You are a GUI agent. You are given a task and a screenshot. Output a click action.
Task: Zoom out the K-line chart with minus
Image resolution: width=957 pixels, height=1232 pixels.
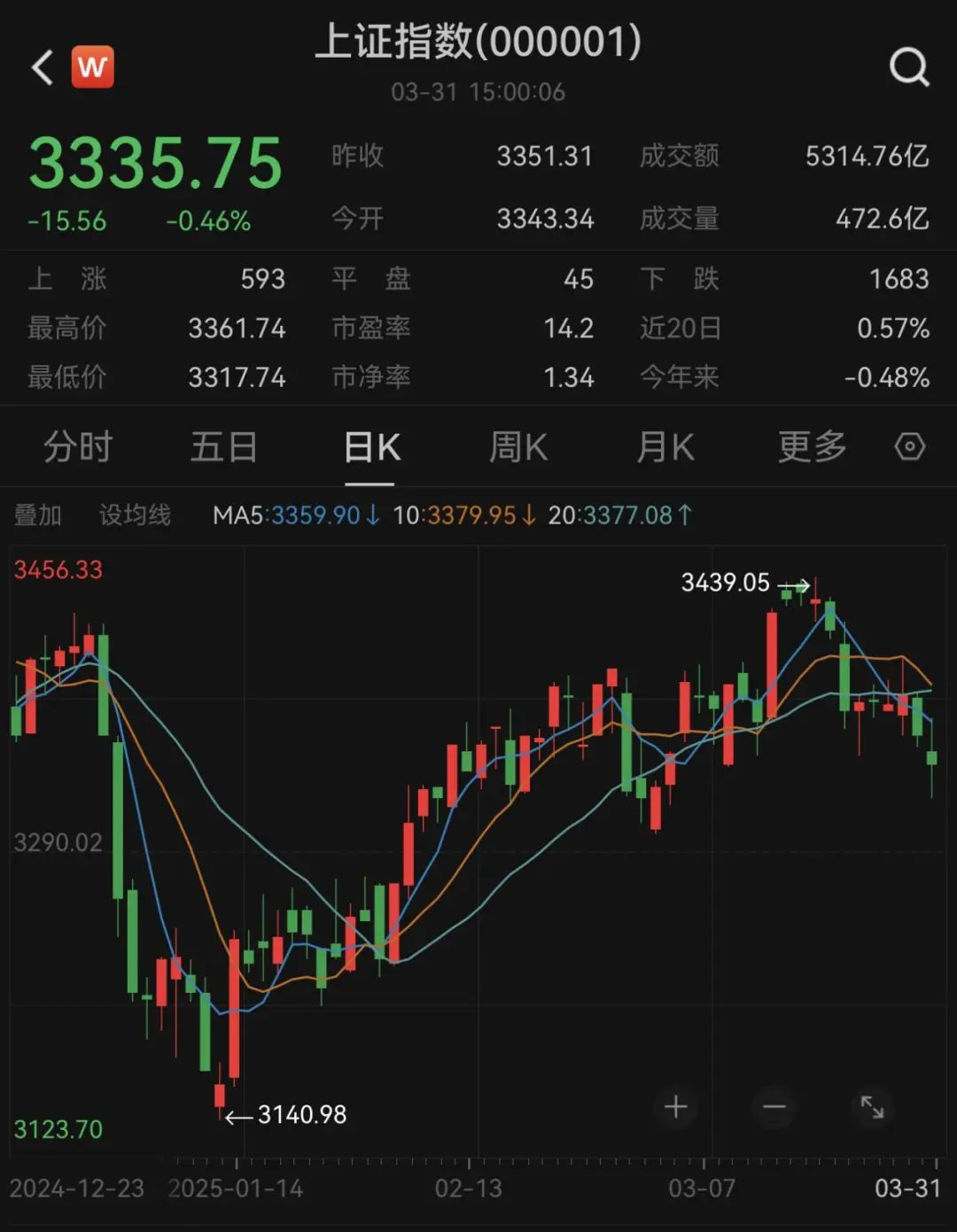pos(774,1107)
